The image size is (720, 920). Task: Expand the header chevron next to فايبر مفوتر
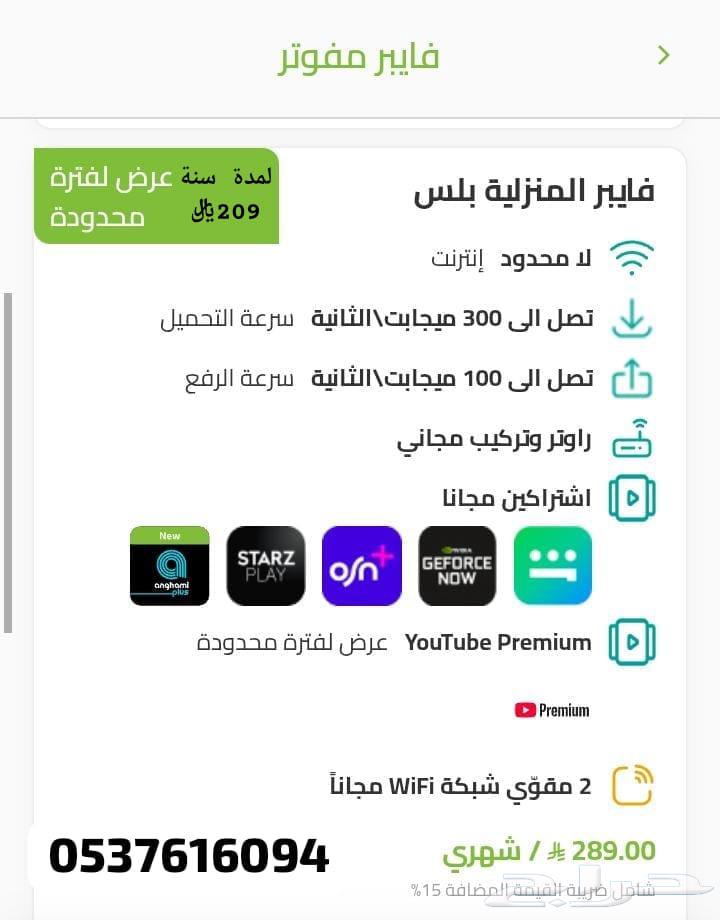tap(663, 56)
